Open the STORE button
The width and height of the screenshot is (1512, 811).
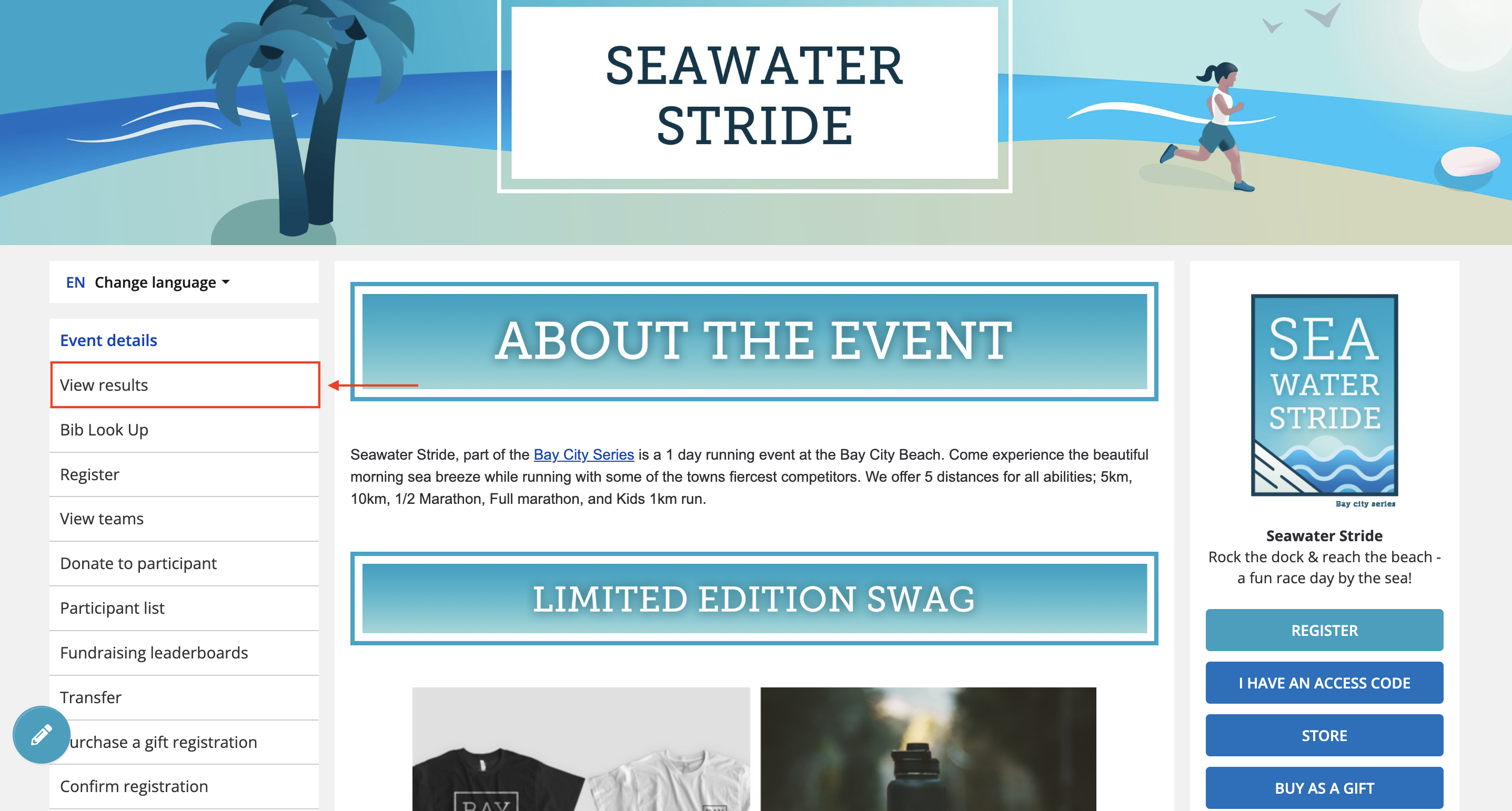point(1324,735)
